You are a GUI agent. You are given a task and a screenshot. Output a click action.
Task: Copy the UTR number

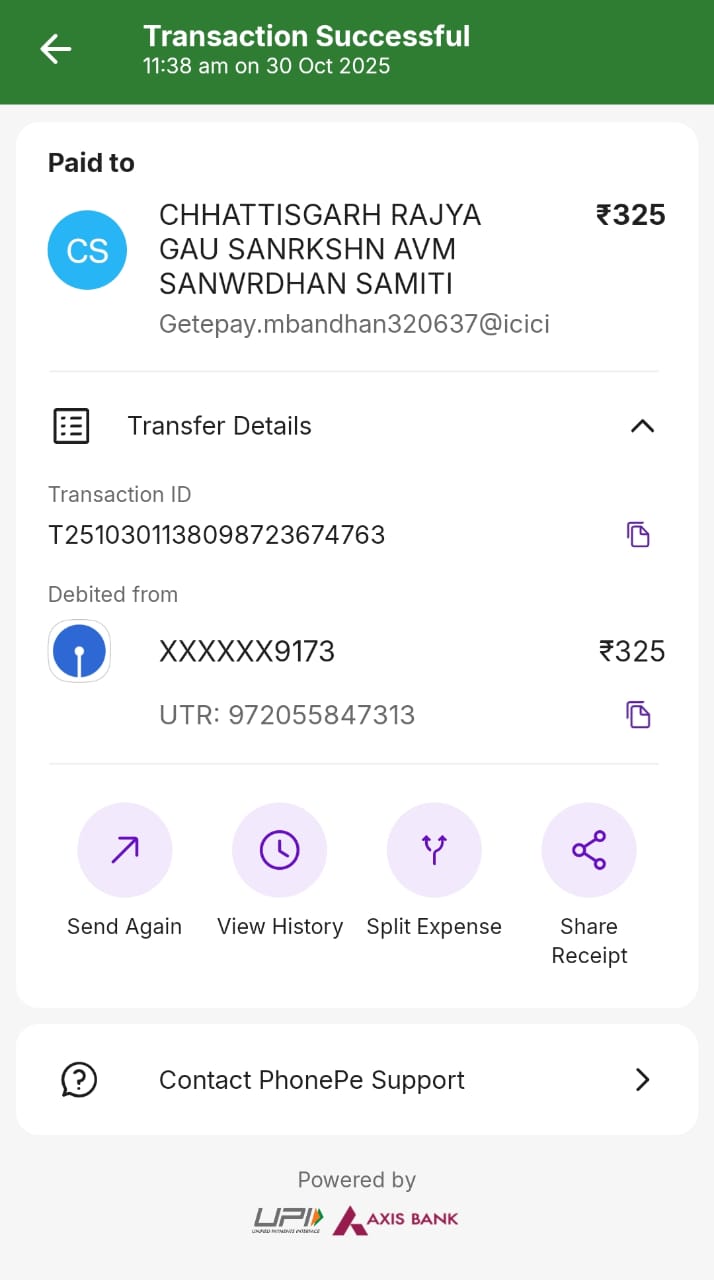coord(638,714)
